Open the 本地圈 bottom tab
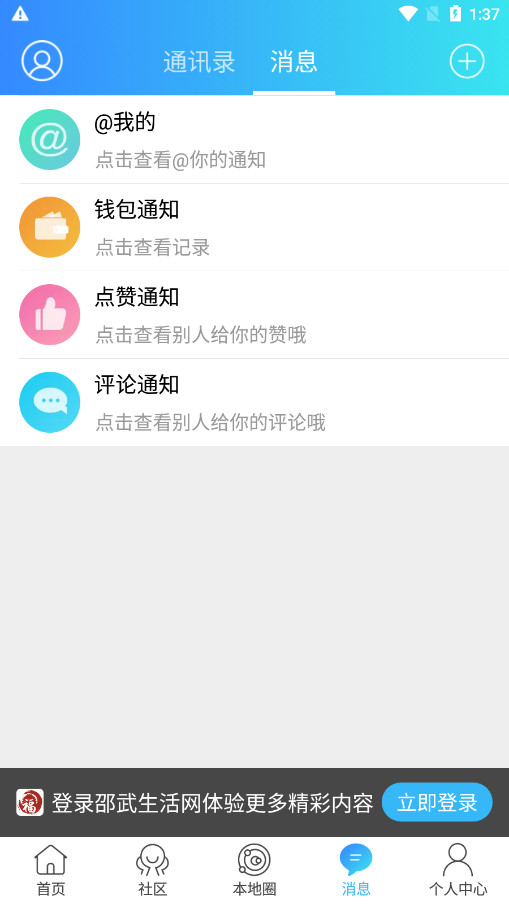The image size is (509, 904). click(x=254, y=870)
